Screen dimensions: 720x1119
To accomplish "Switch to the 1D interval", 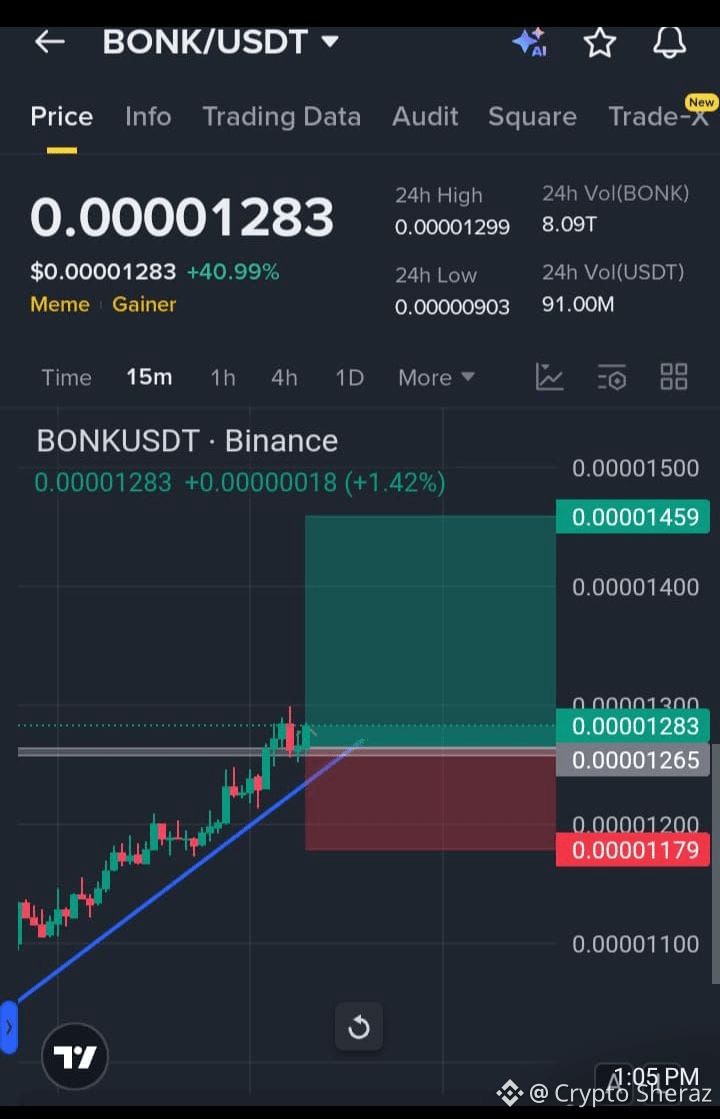I will (349, 377).
